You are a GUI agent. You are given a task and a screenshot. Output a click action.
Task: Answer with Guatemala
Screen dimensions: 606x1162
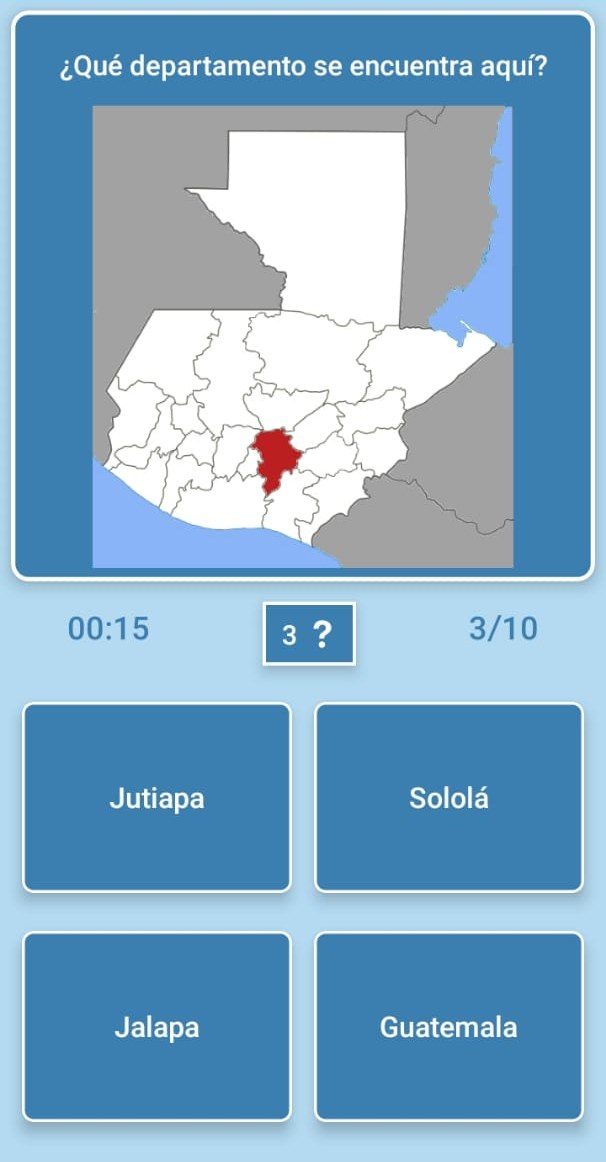449,1026
